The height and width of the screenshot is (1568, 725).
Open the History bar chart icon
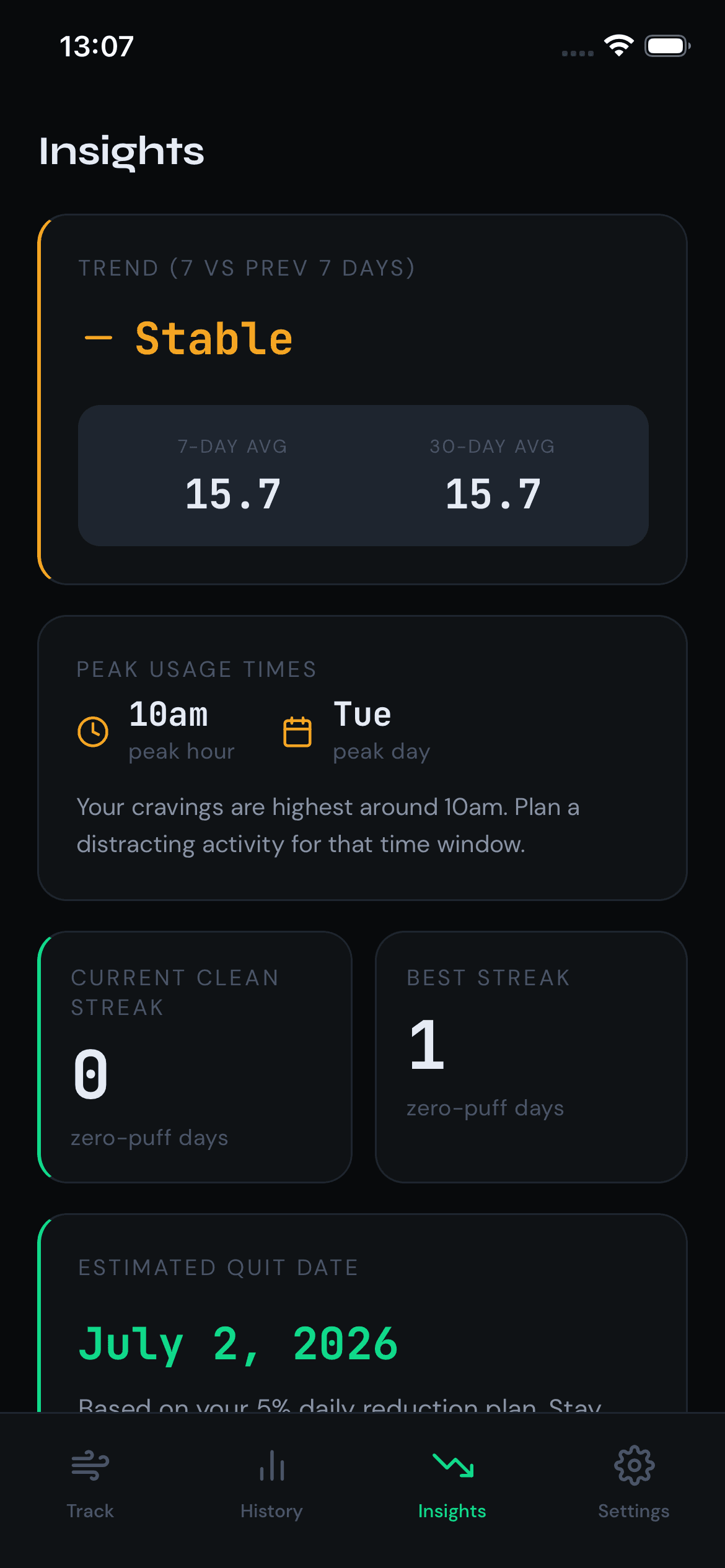point(271,1466)
